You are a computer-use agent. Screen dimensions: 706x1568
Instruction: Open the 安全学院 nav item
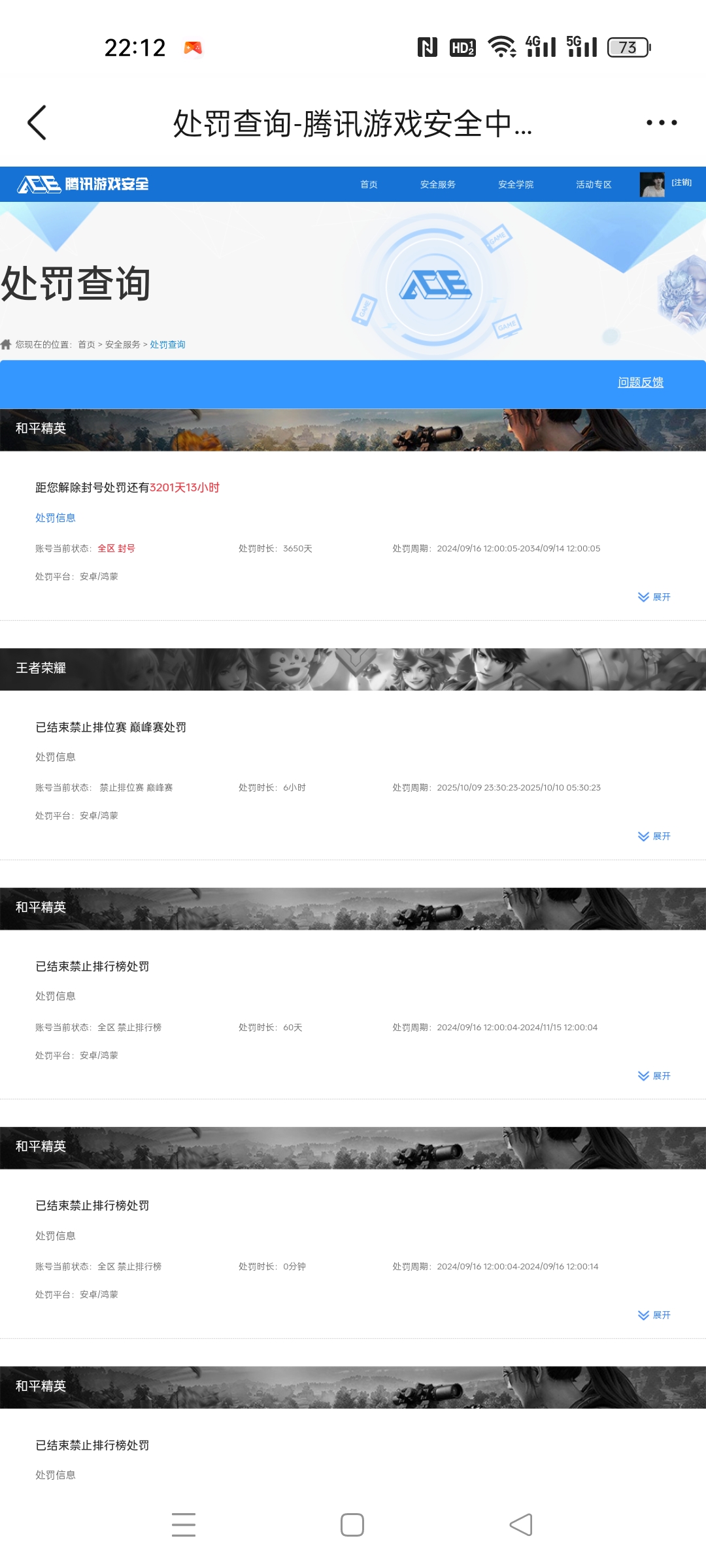(x=515, y=184)
